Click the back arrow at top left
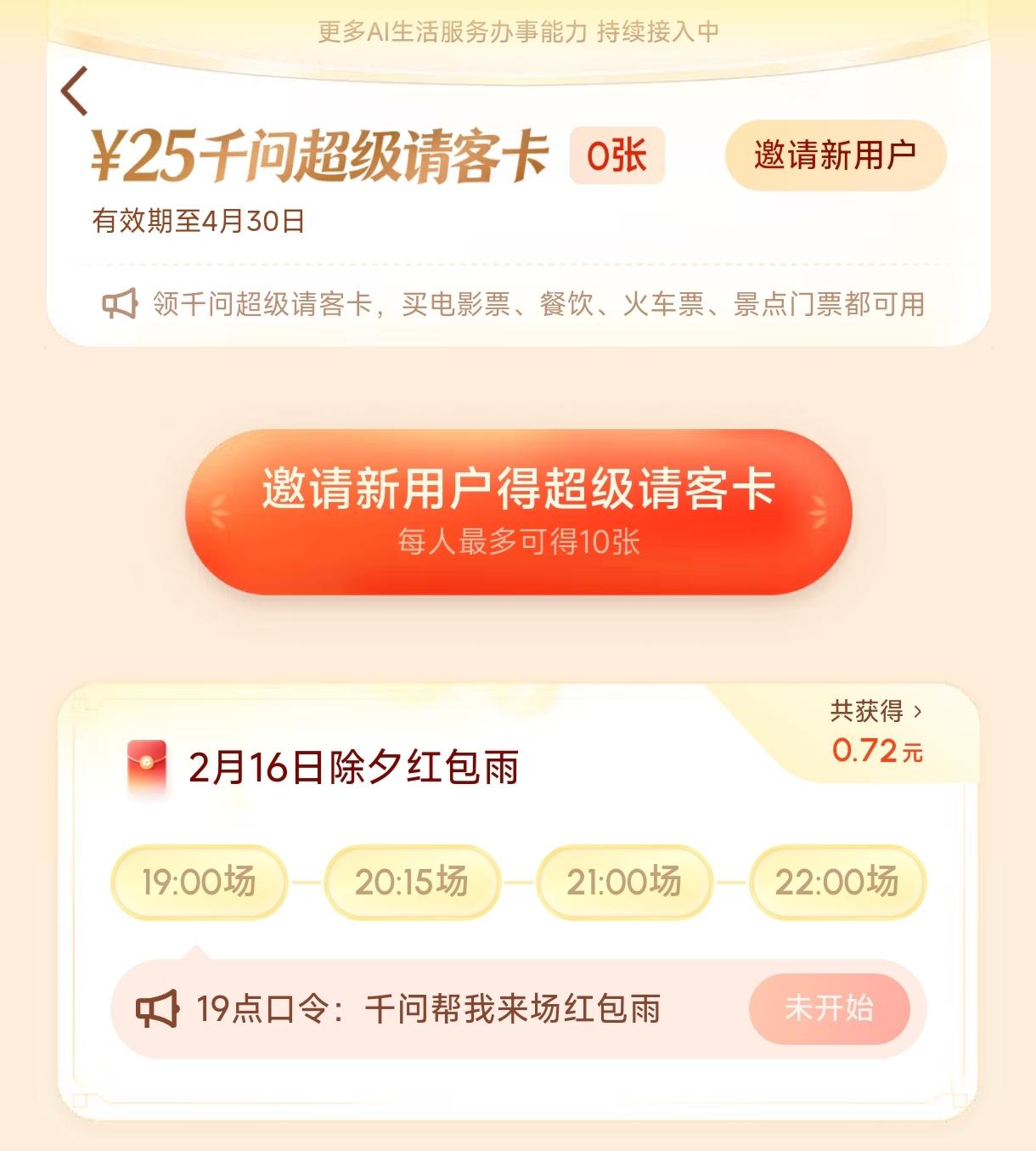Screen dimensions: 1036x1151 (x=73, y=92)
